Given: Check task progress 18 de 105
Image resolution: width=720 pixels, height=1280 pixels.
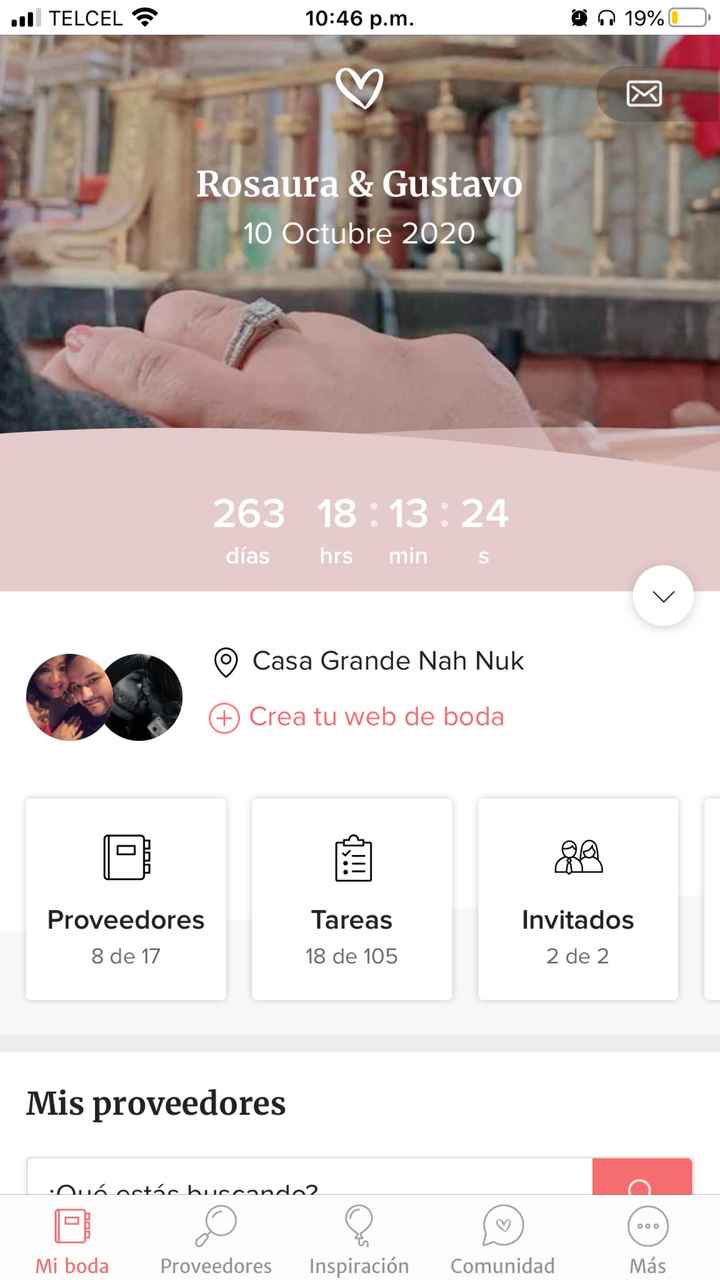Looking at the screenshot, I should pyautogui.click(x=352, y=956).
